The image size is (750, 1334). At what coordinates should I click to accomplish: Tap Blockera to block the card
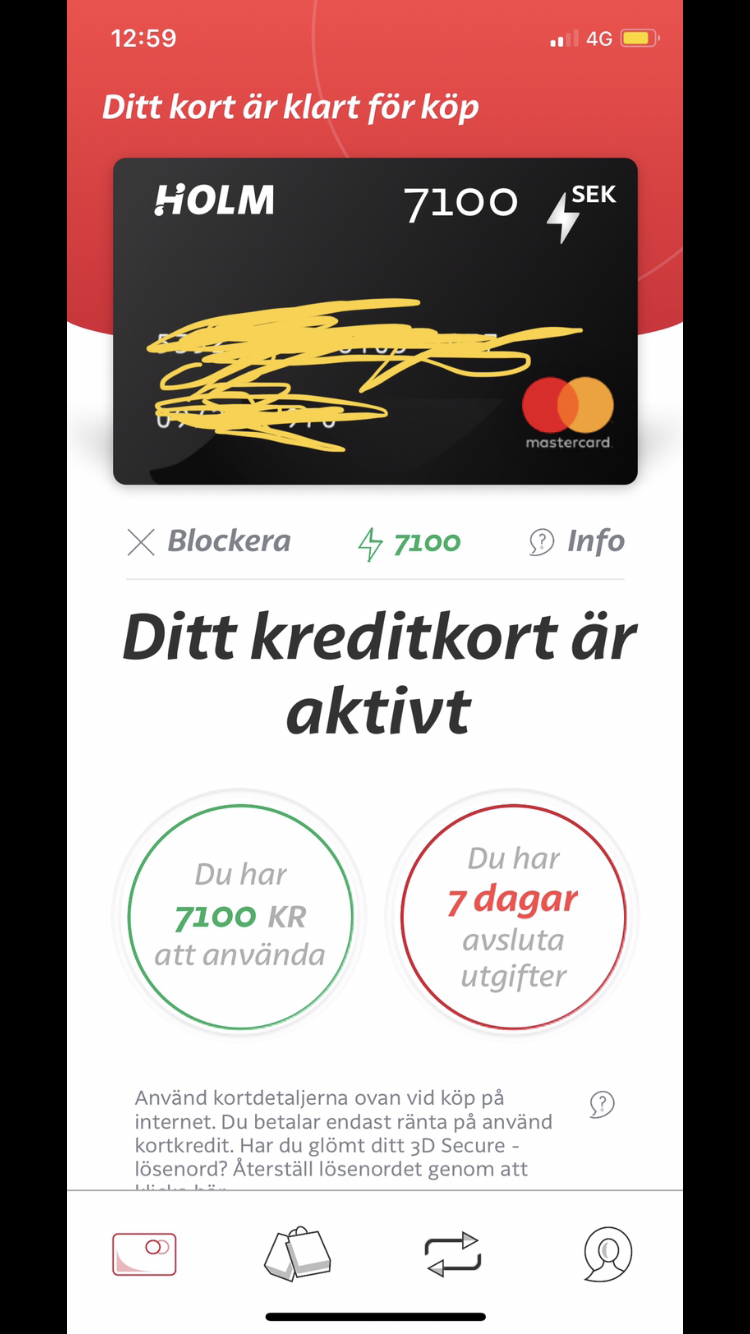tap(209, 542)
